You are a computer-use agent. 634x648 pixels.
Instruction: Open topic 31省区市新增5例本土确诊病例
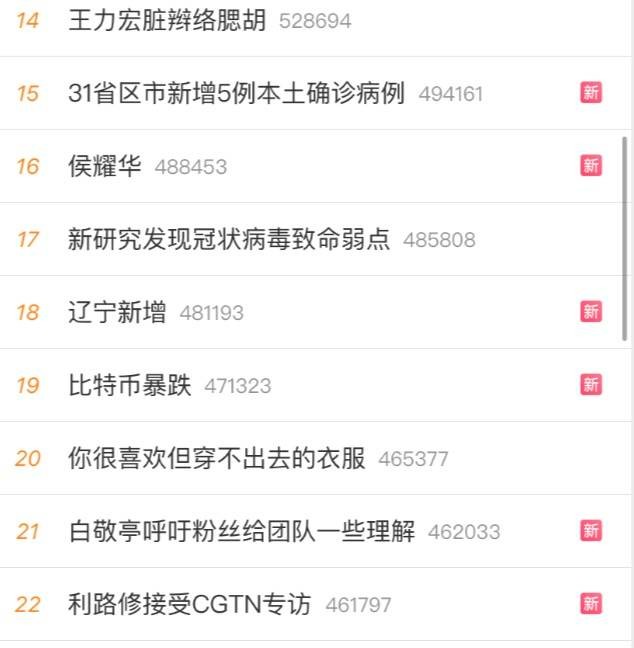tap(236, 93)
